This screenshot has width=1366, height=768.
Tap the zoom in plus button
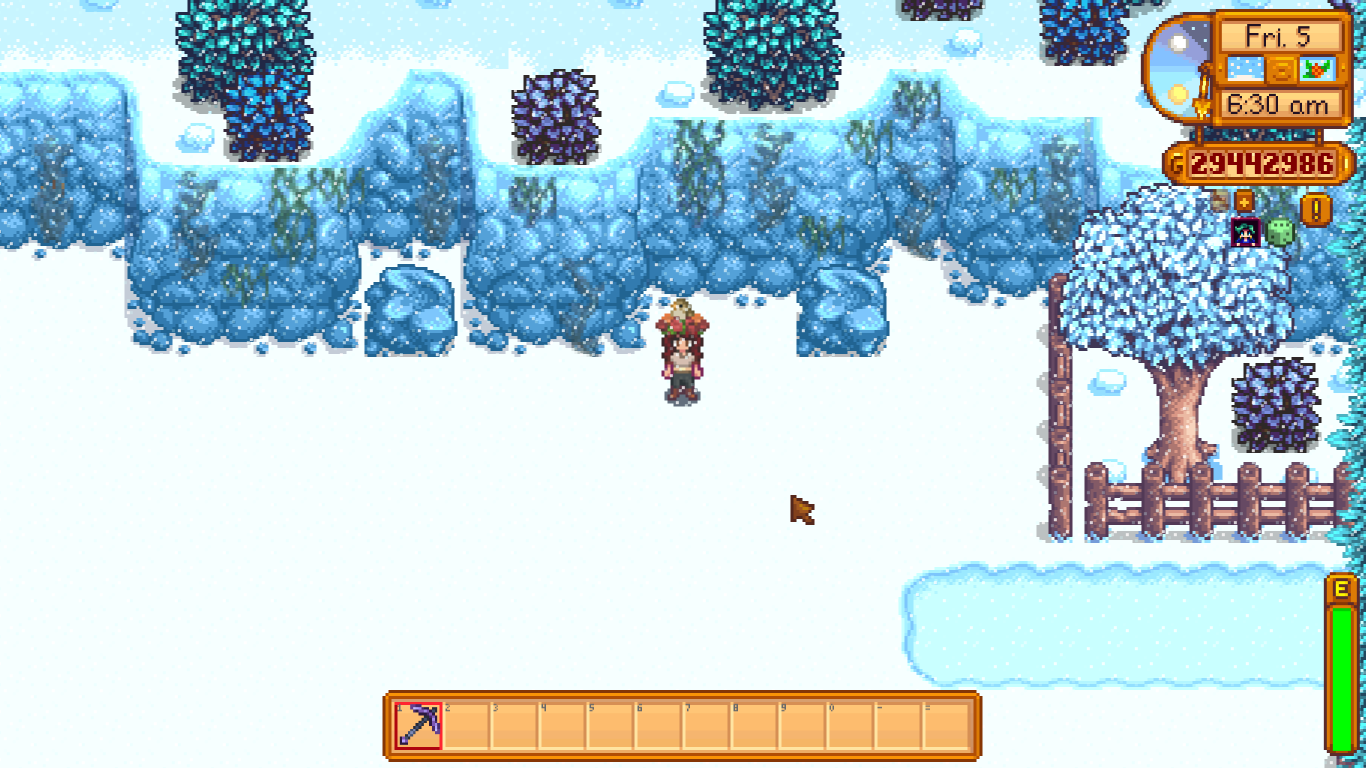point(1244,201)
